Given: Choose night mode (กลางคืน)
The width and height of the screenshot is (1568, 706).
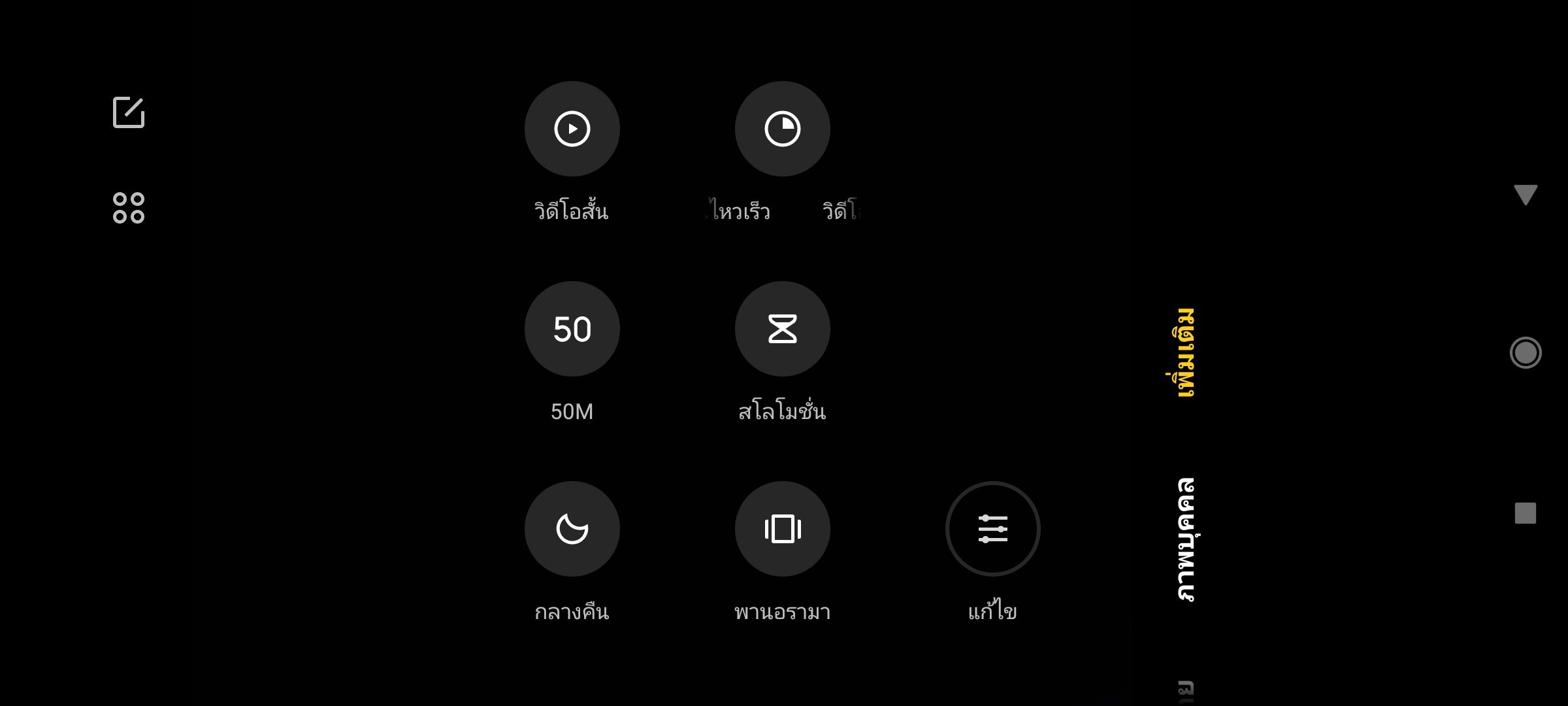Looking at the screenshot, I should 572,529.
